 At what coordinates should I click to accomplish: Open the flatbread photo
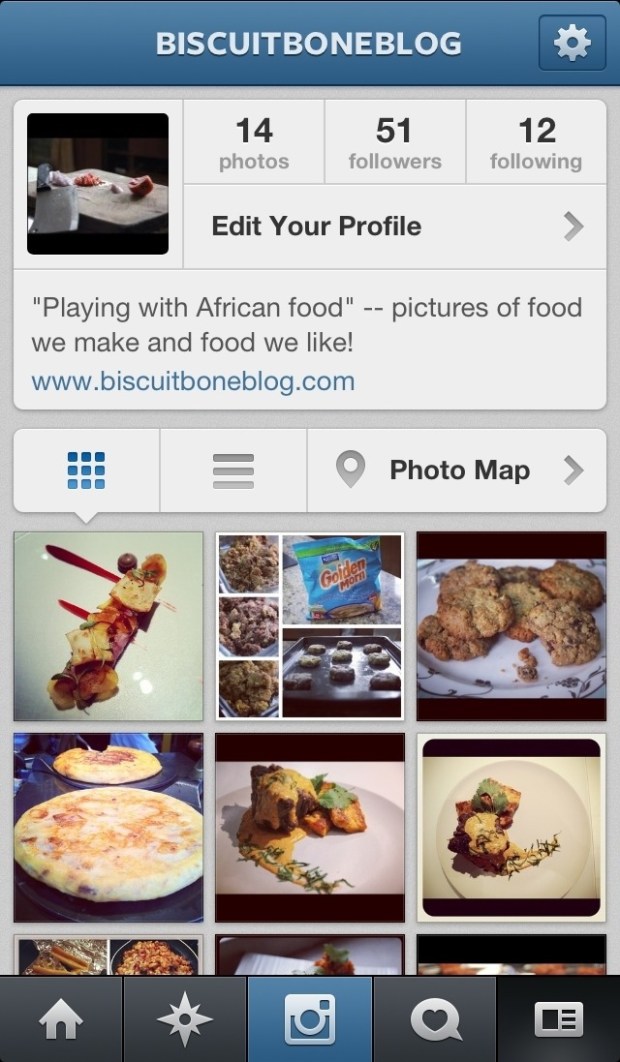click(108, 827)
